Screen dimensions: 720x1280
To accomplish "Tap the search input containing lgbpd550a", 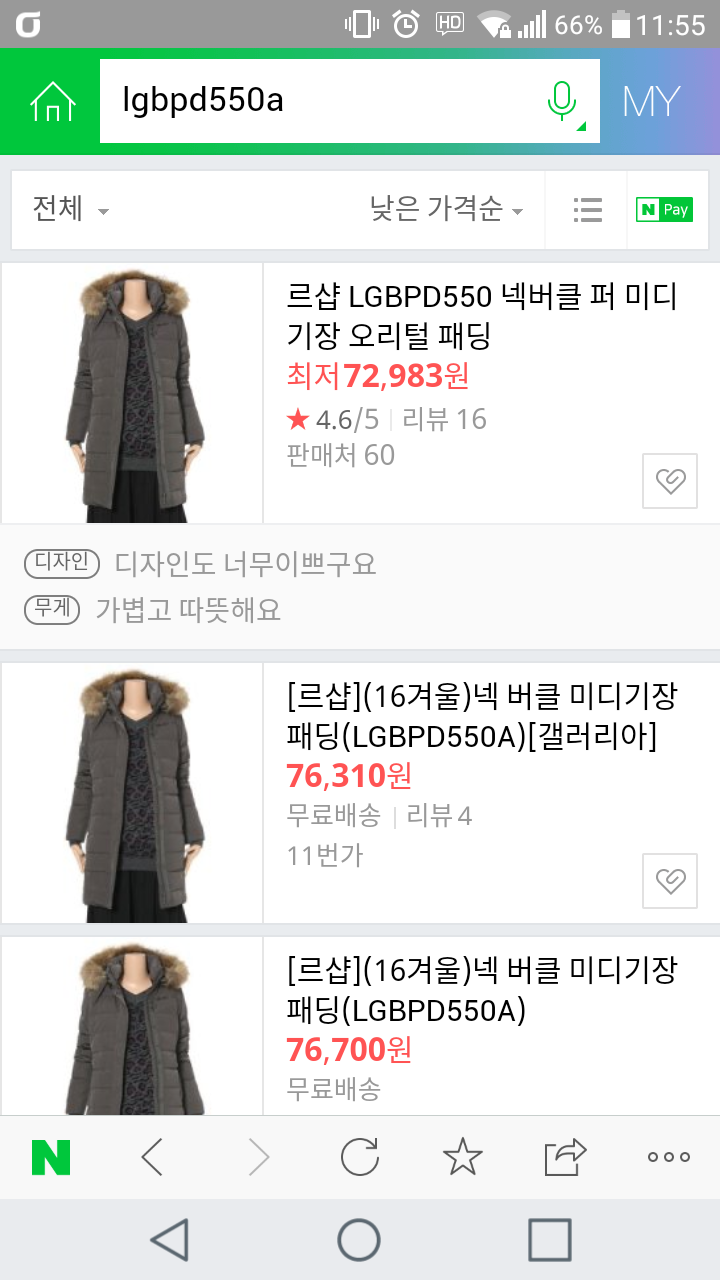I will coord(300,100).
